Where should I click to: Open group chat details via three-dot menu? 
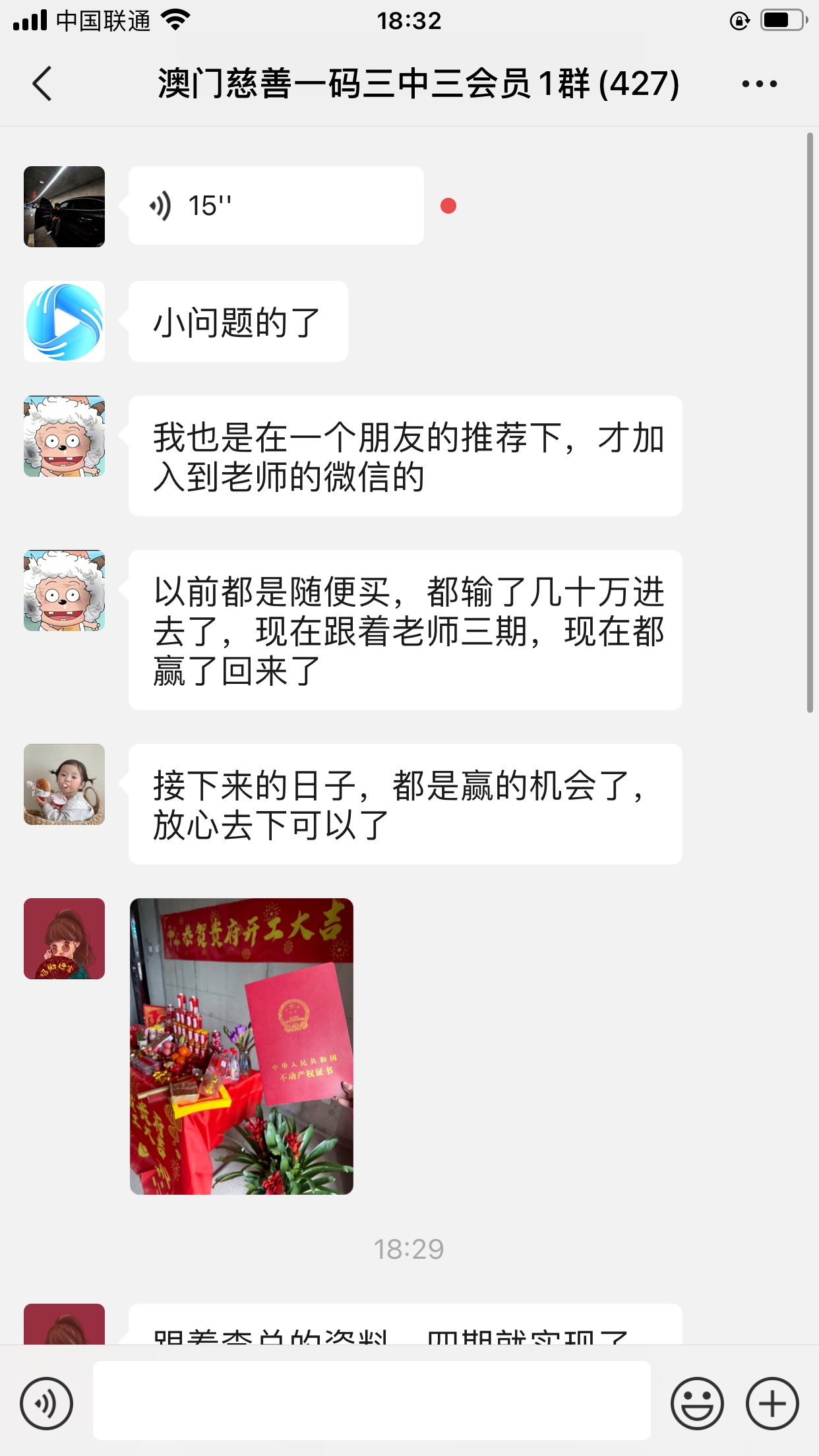point(759,84)
